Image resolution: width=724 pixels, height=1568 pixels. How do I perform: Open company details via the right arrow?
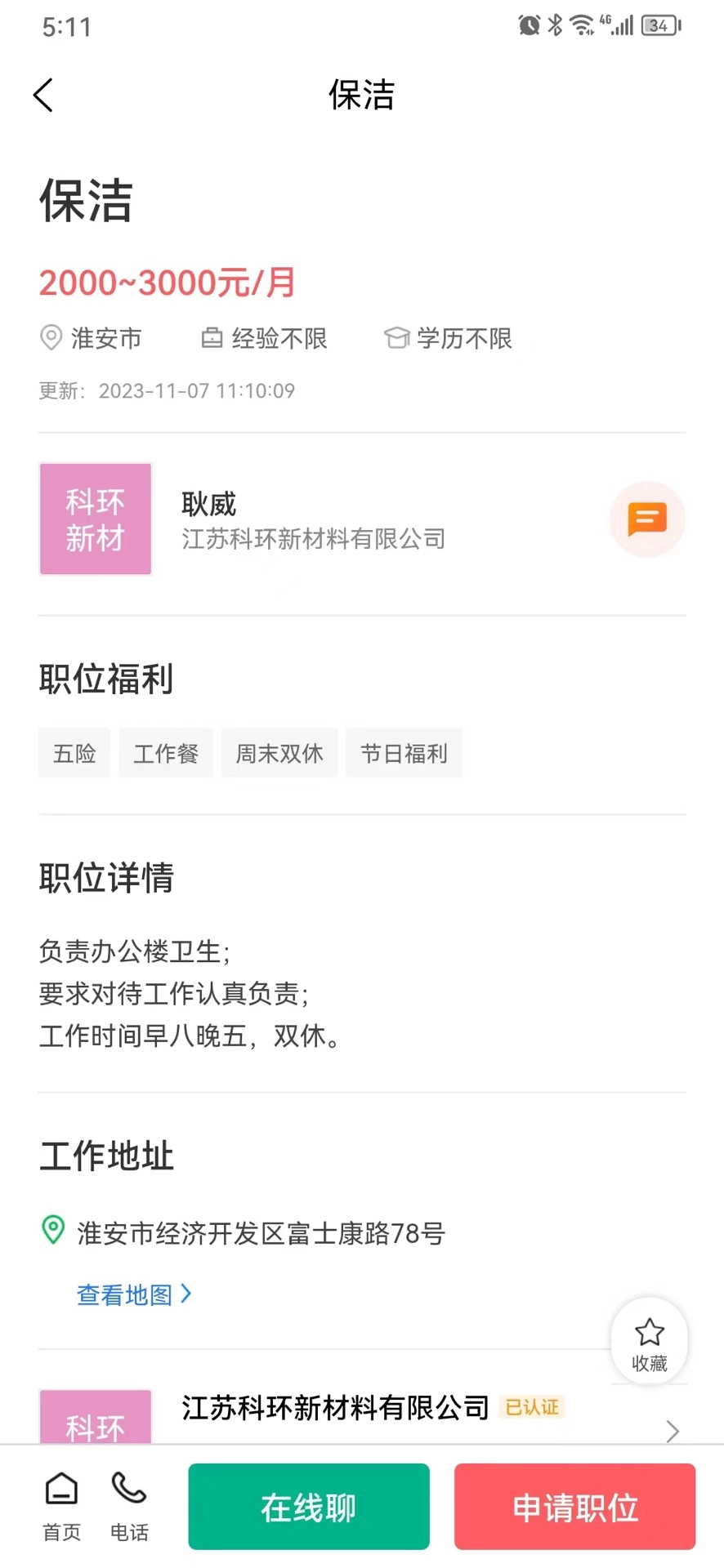672,1432
